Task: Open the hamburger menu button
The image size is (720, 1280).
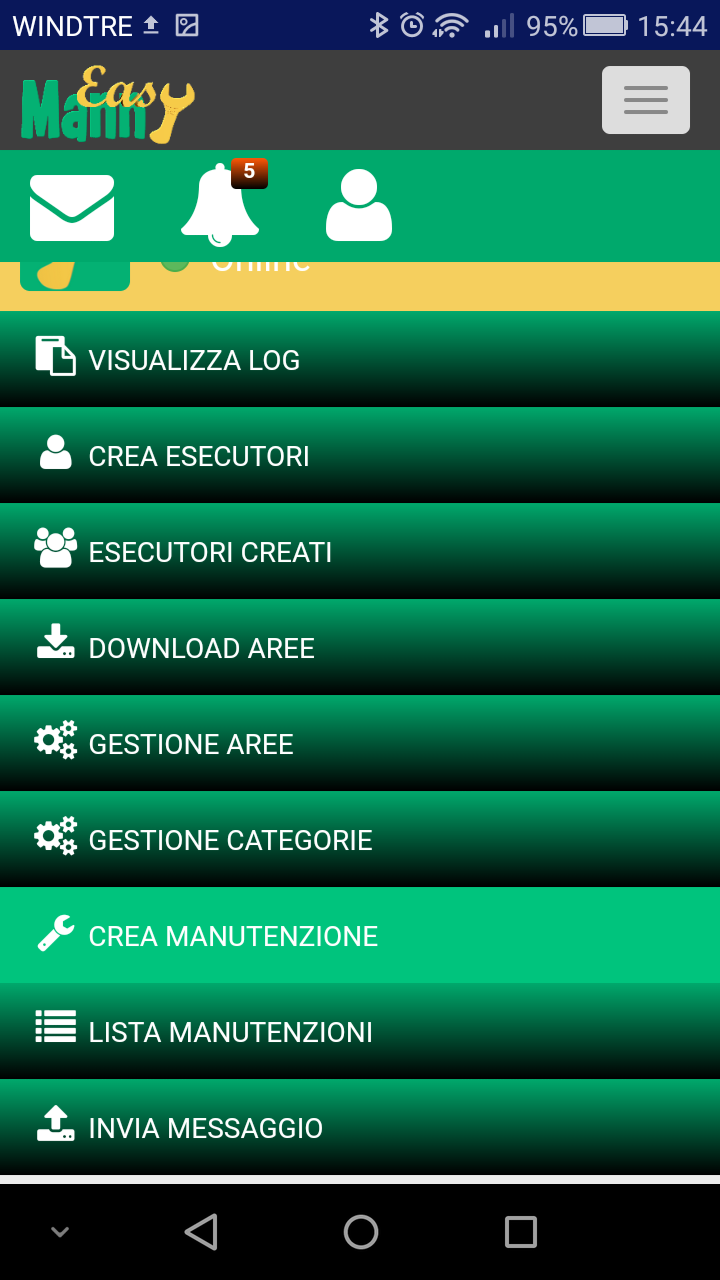Action: (x=645, y=100)
